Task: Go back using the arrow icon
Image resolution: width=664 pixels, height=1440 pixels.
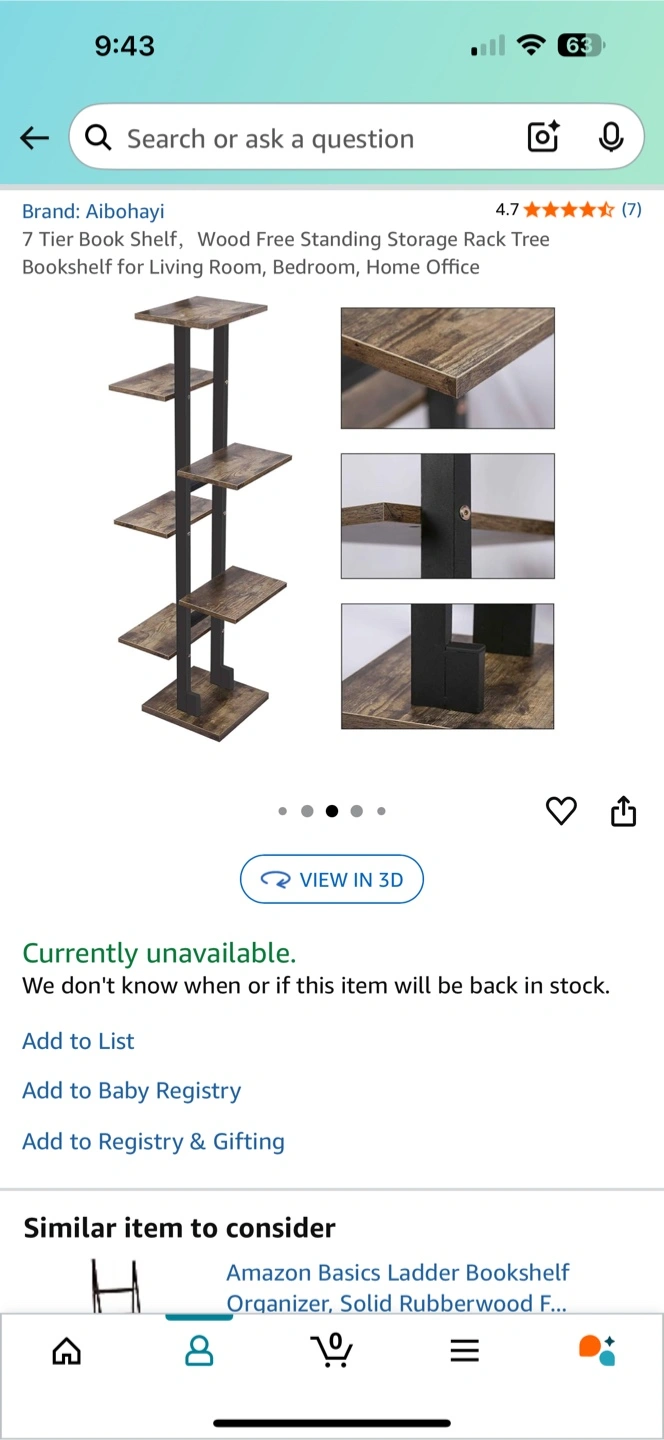Action: tap(34, 138)
